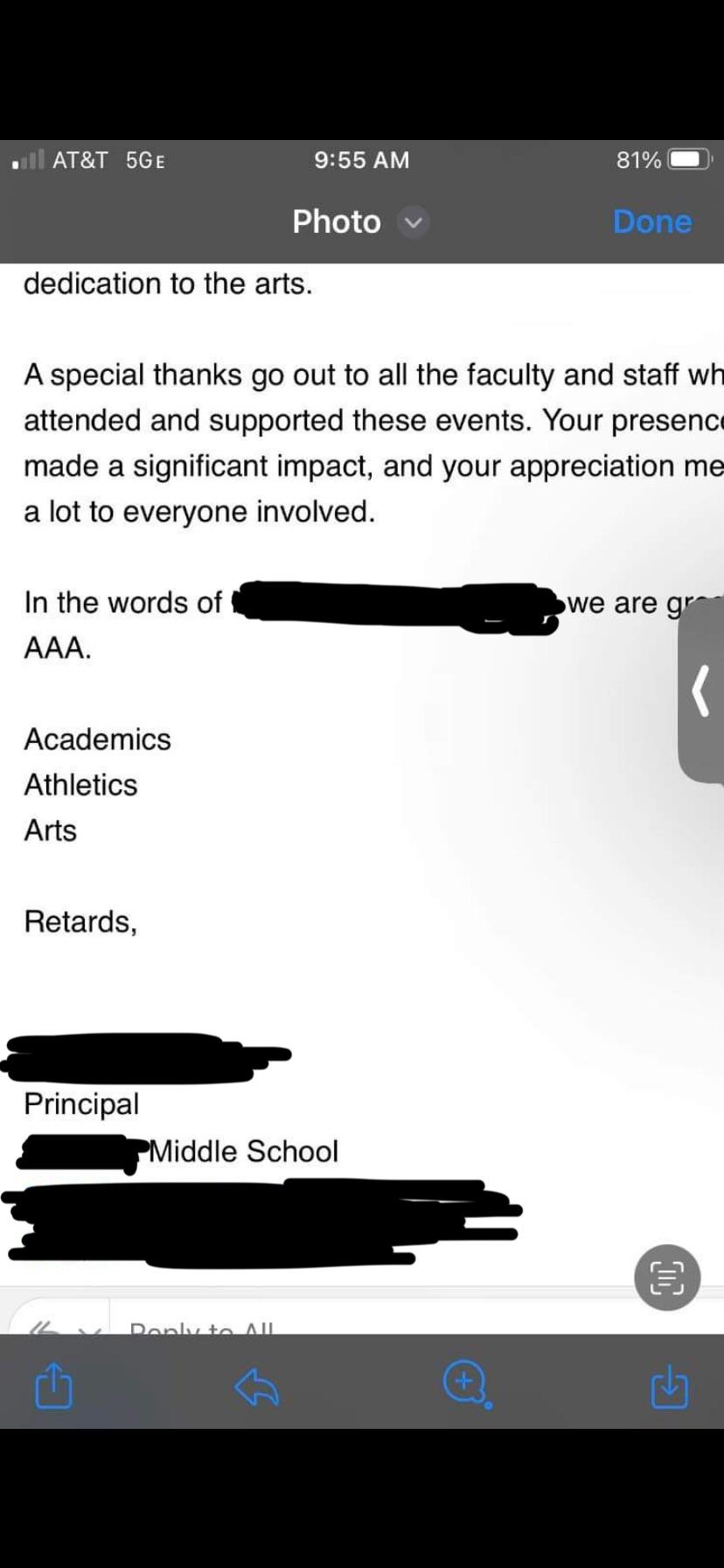The width and height of the screenshot is (724, 1568).
Task: Open the magnifier plus icon
Action: coord(467,1386)
